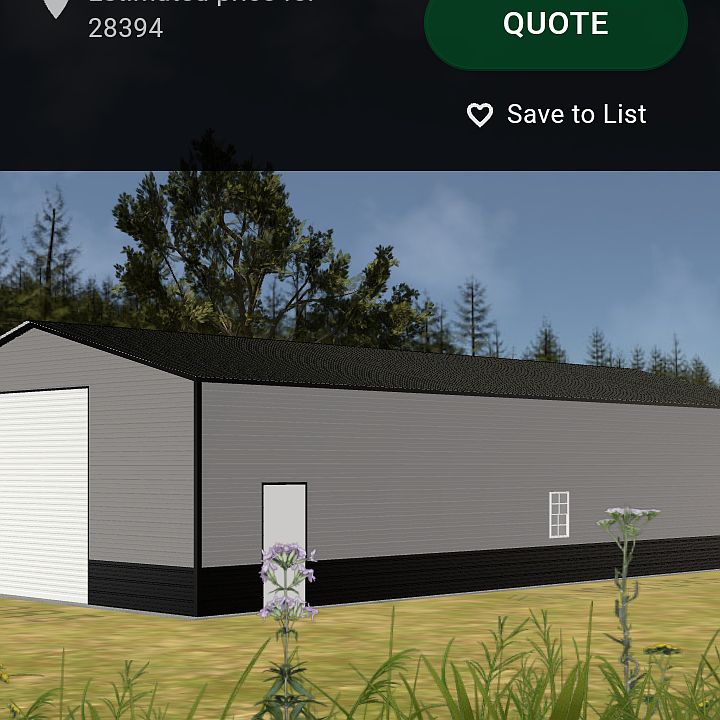Screen dimensions: 720x720
Task: Change the 28394 zip code location
Action: 125,27
